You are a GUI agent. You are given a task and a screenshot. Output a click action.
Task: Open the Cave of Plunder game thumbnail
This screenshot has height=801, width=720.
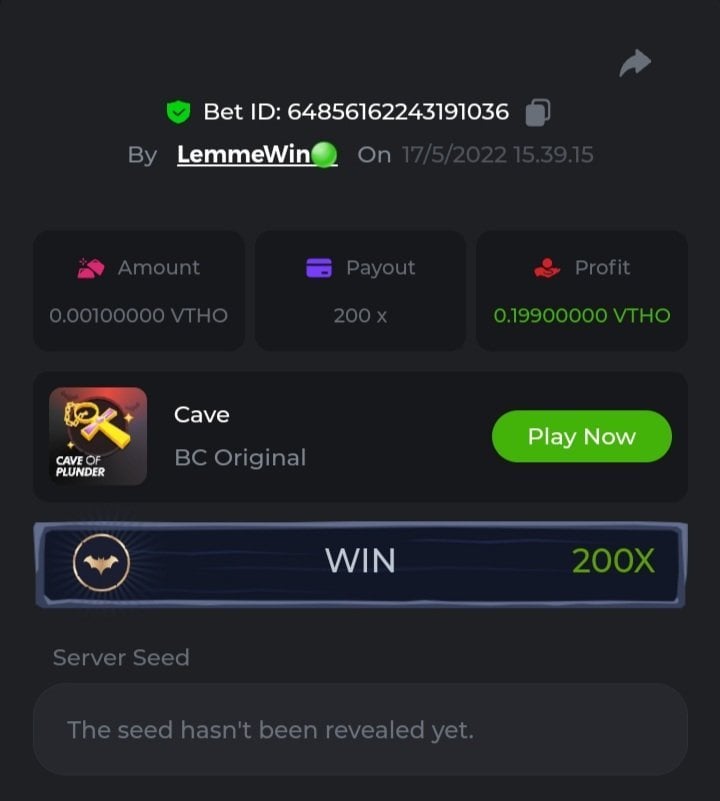click(x=98, y=436)
